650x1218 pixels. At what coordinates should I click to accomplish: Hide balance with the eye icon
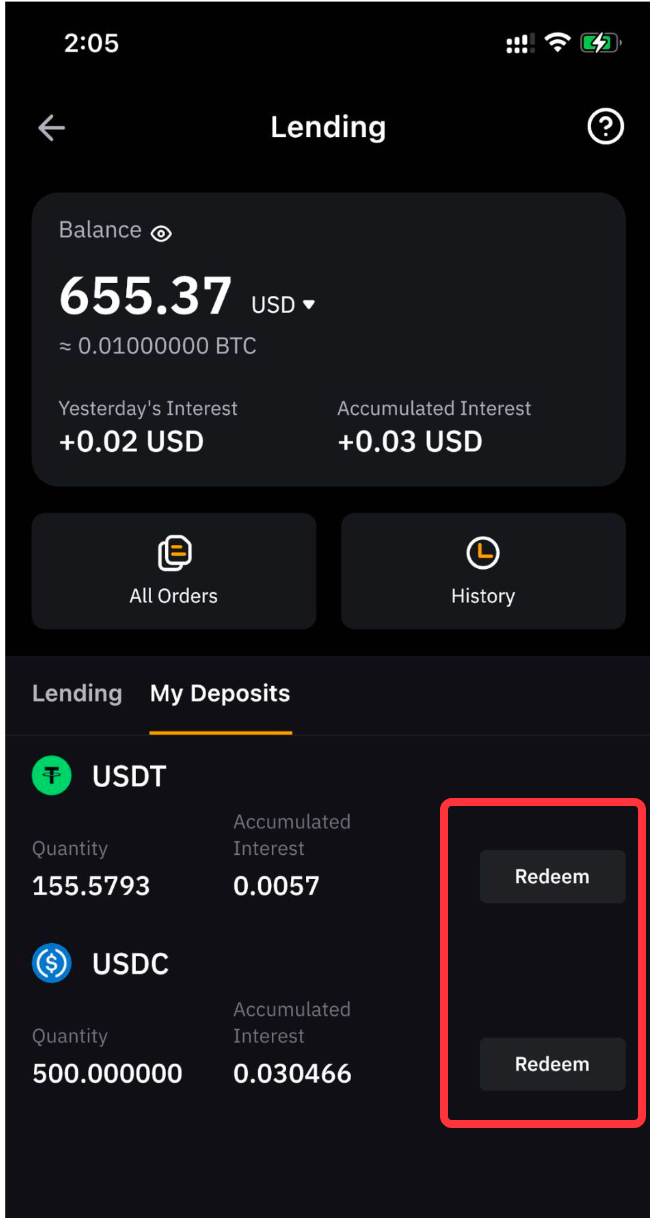[x=161, y=233]
